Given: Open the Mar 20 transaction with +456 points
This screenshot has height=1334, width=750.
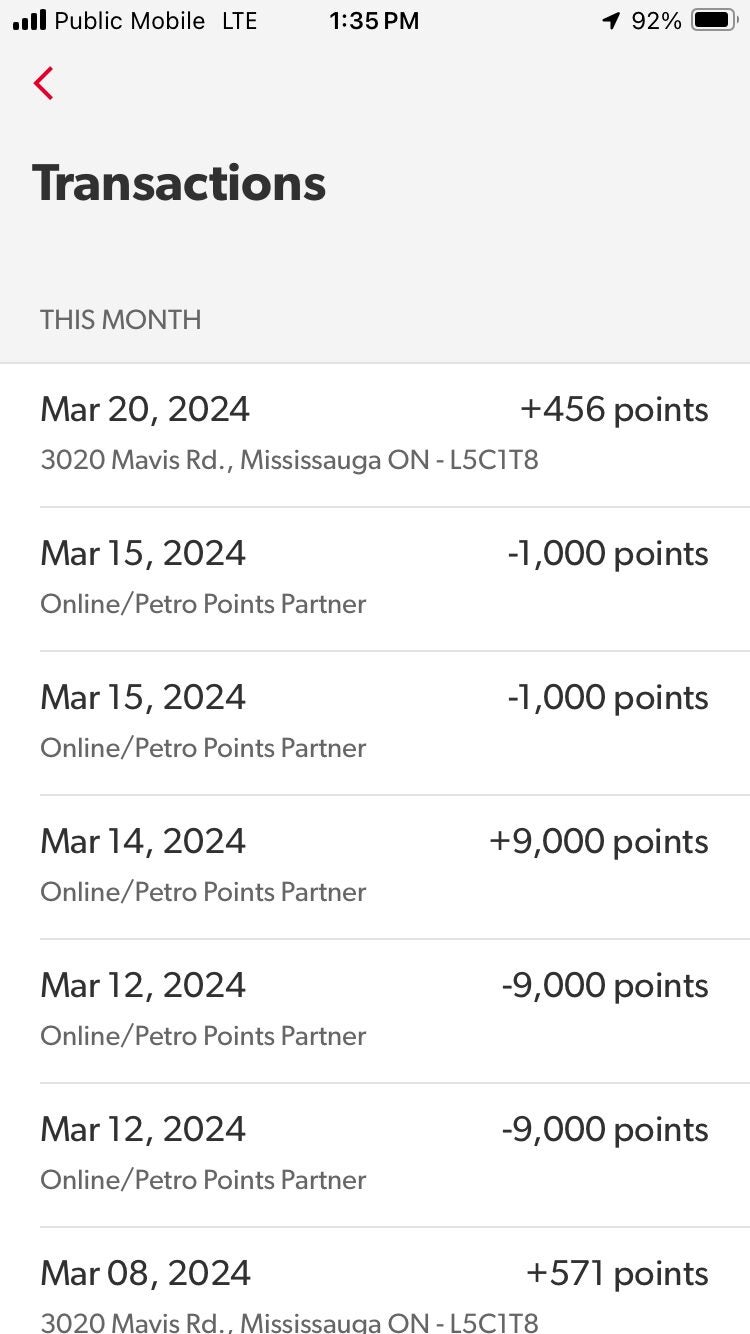Looking at the screenshot, I should coord(375,430).
